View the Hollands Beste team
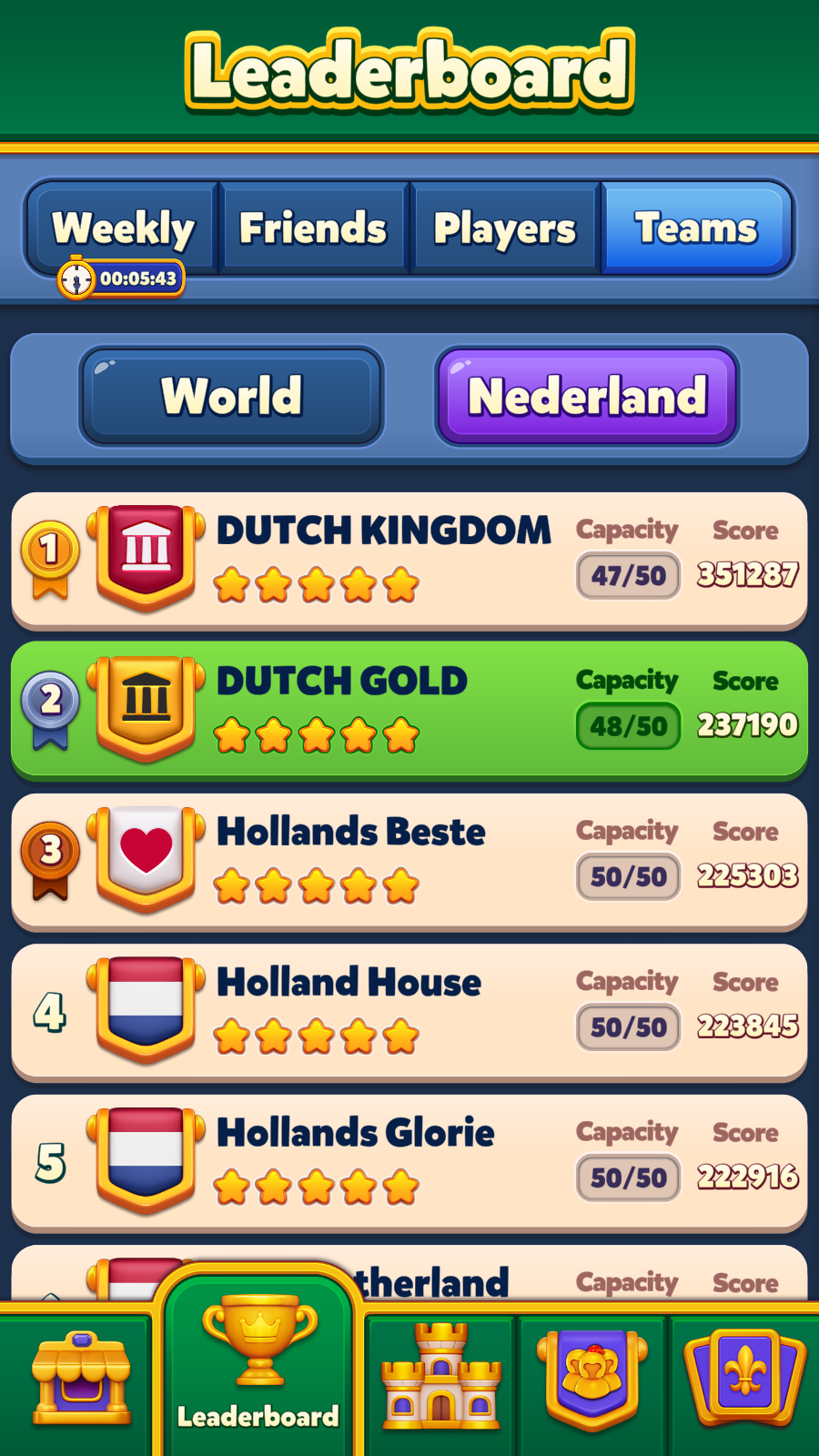 [x=409, y=861]
